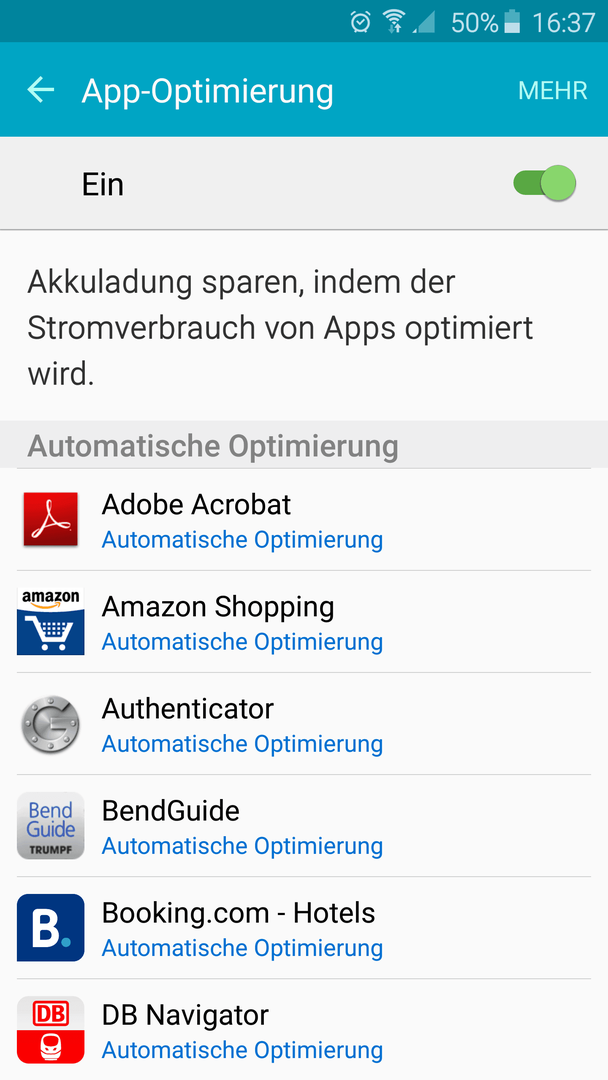
Task: Select the Amazon Shopping row
Action: pos(304,622)
